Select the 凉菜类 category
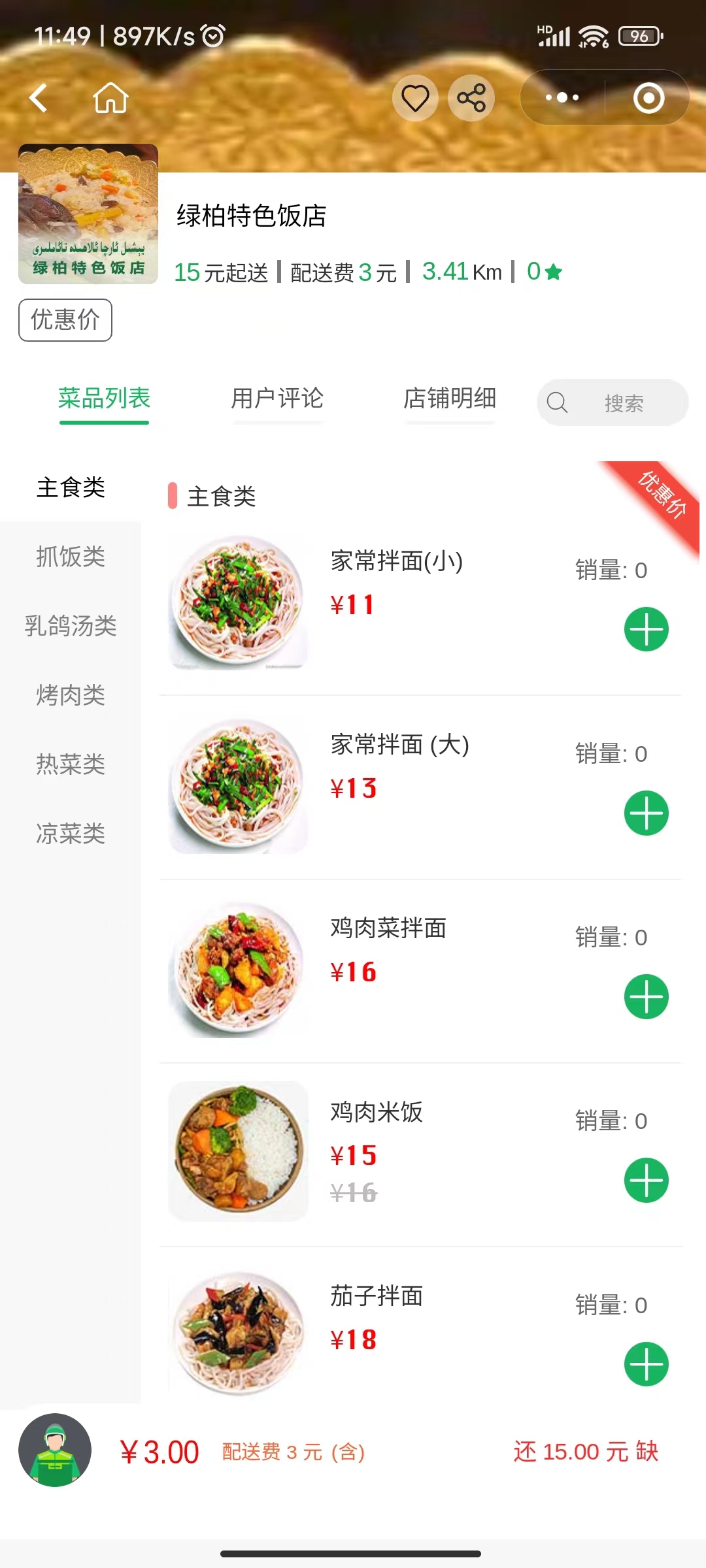The height and width of the screenshot is (1568, 706). coord(71,834)
